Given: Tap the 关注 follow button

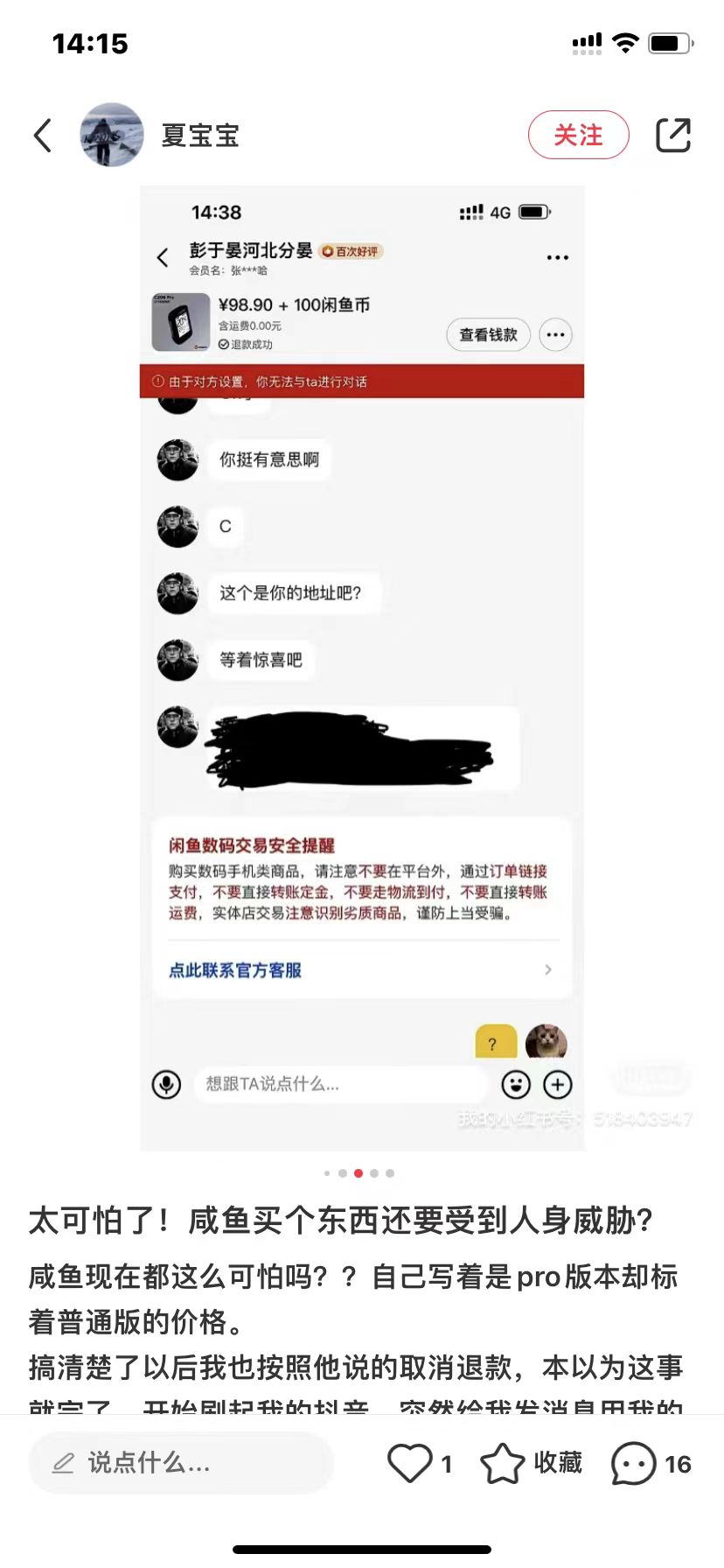Looking at the screenshot, I should click(x=578, y=135).
